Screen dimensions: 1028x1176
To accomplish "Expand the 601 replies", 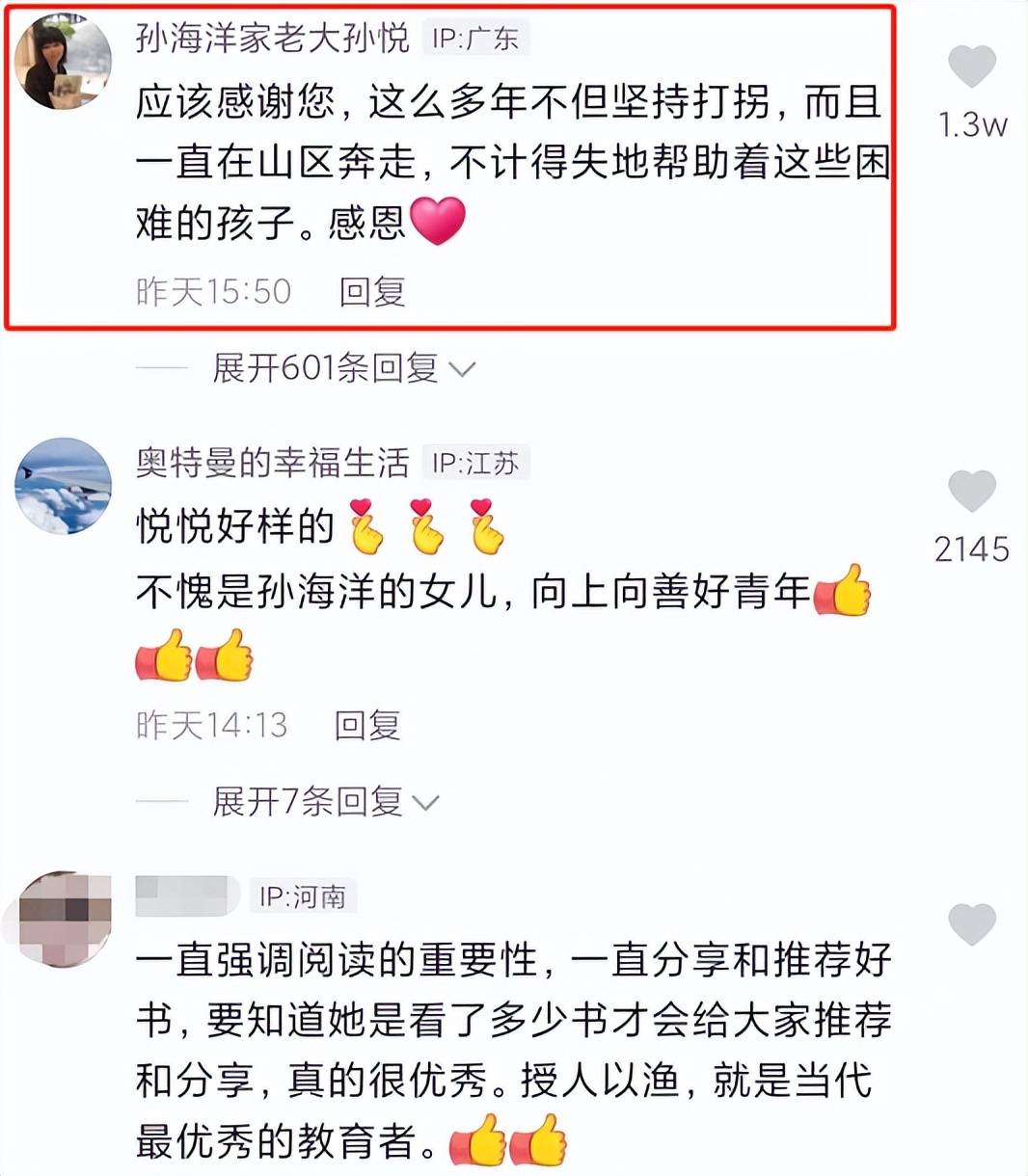I will click(342, 368).
